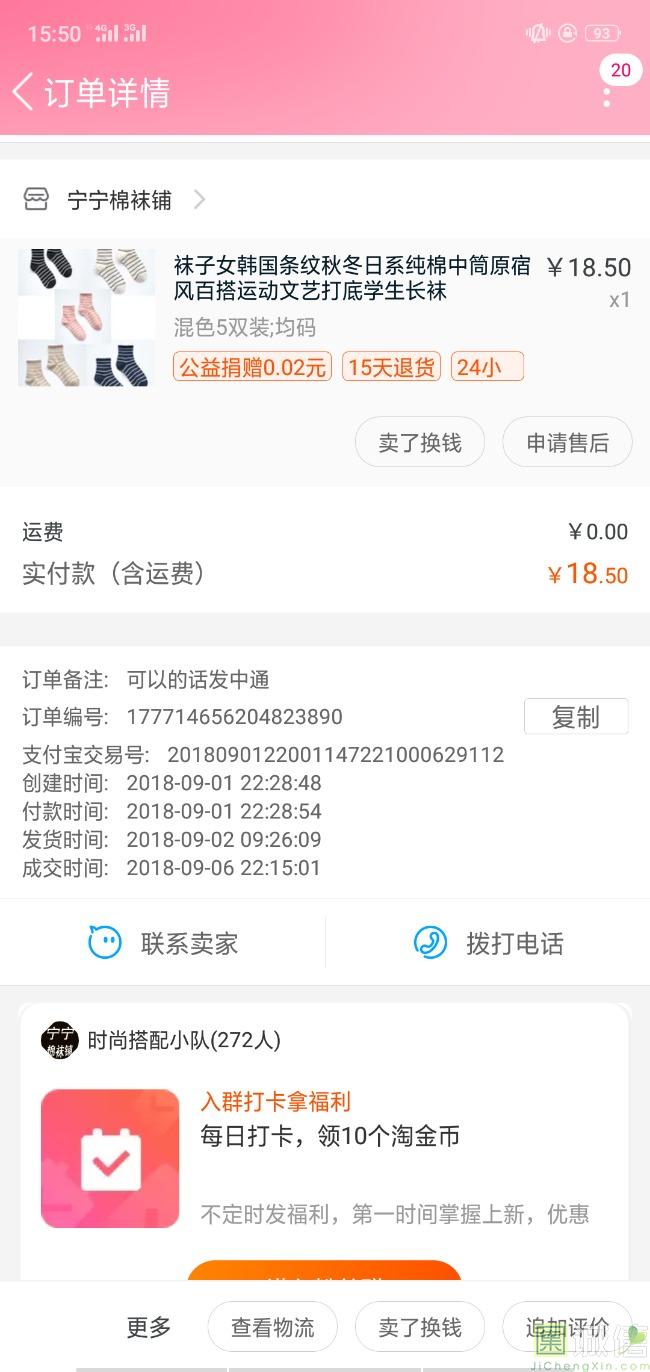Check shipping with 查看物流

point(272,1327)
